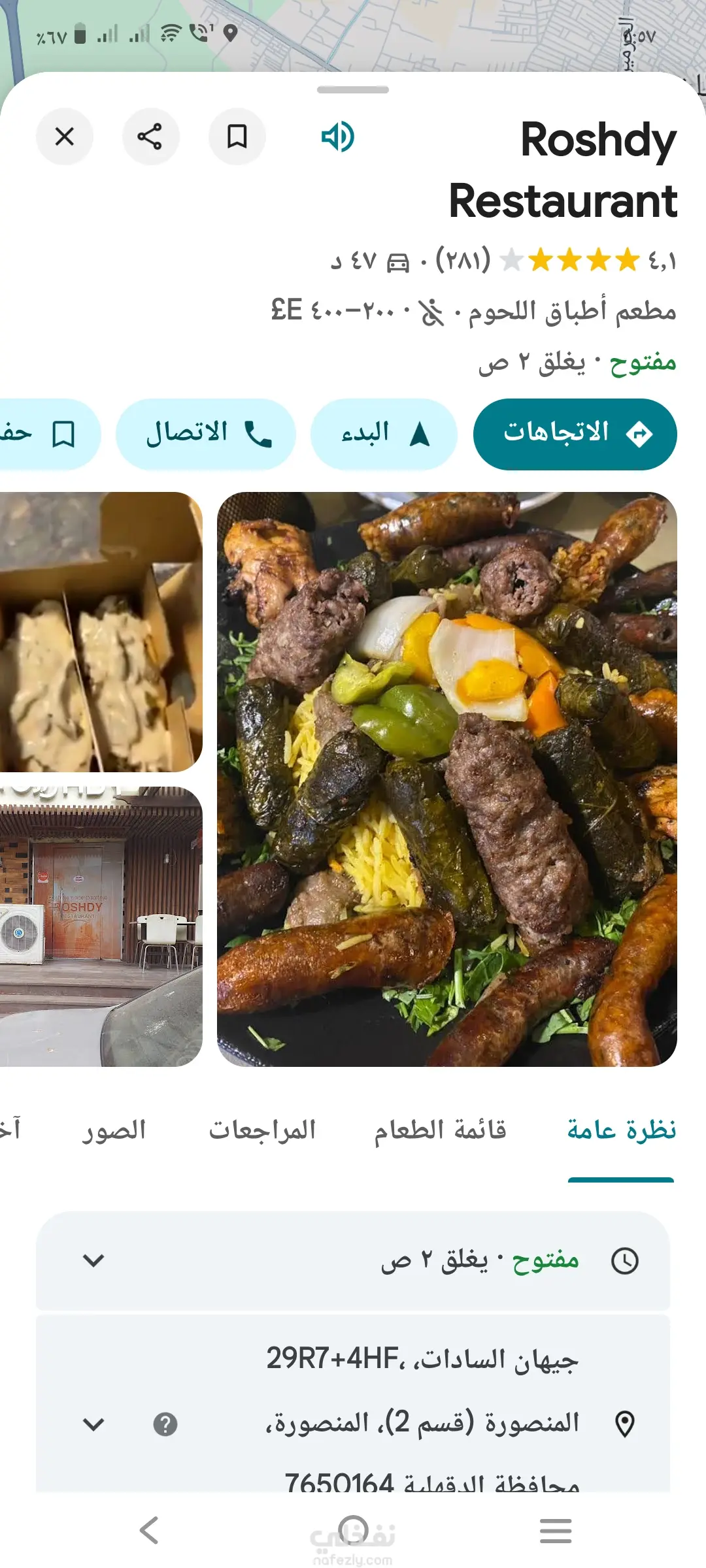
Task: Switch to the الصور tab
Action: [114, 1130]
